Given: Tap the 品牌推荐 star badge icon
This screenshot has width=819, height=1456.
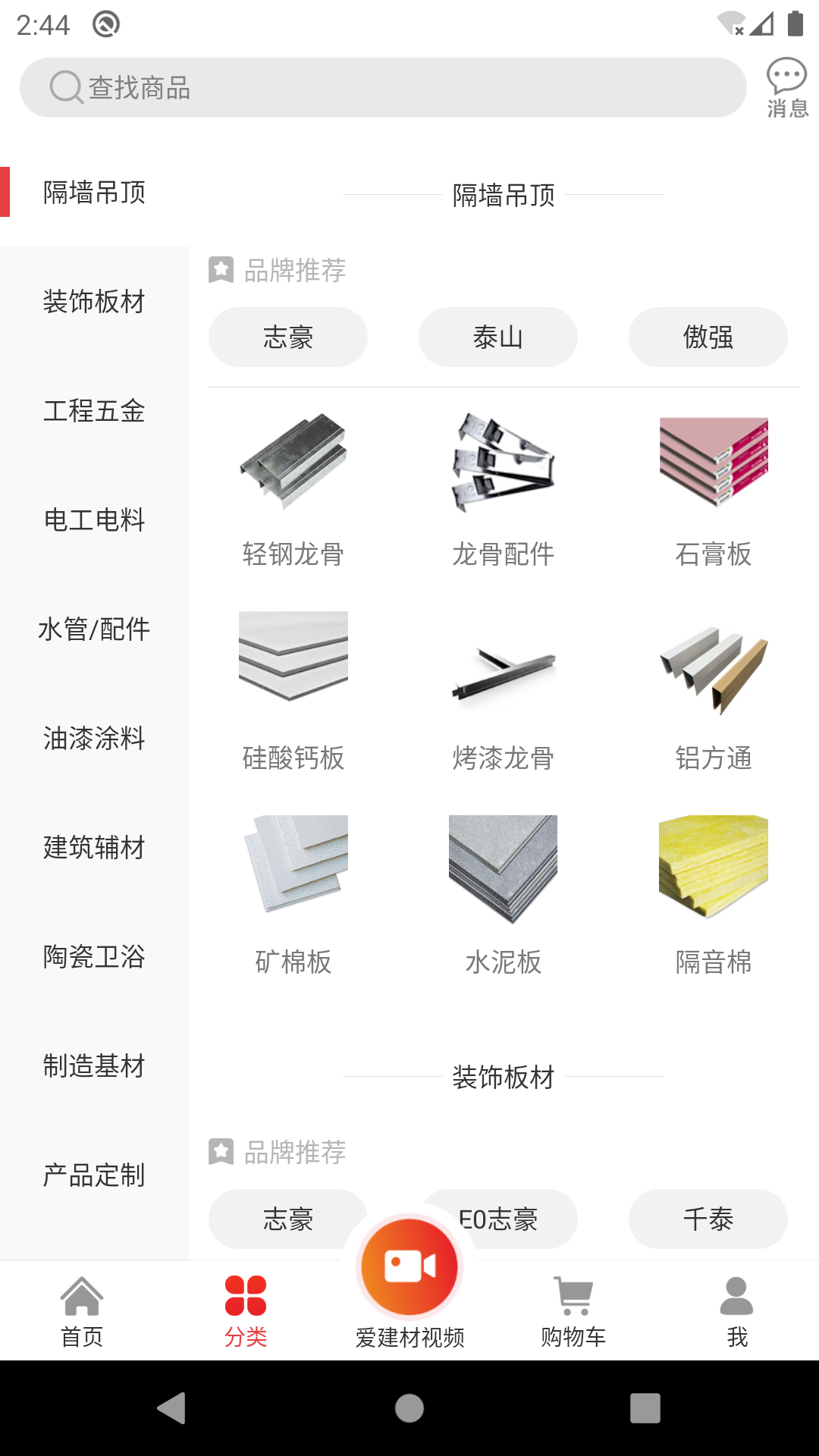Looking at the screenshot, I should pos(221,271).
